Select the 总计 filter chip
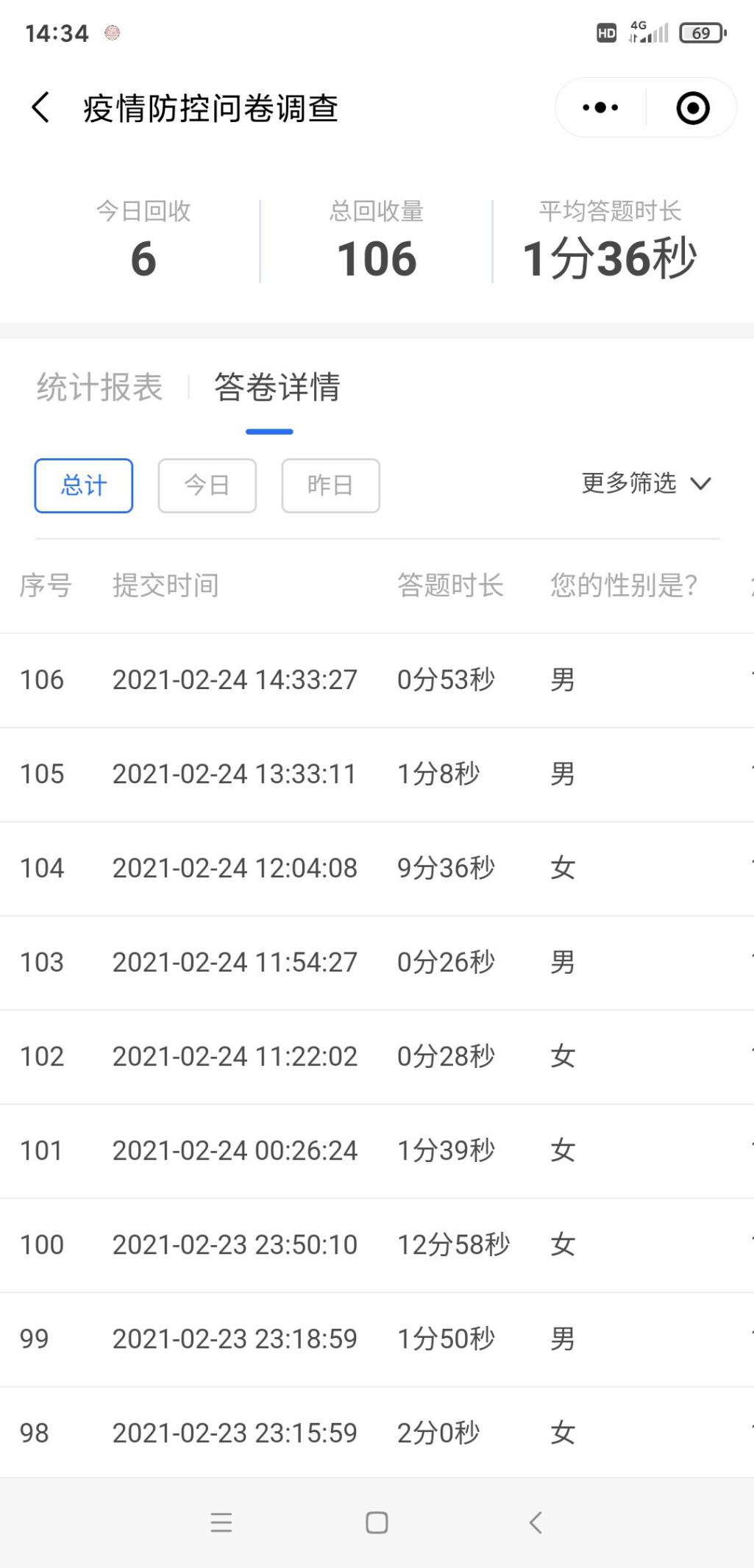The height and width of the screenshot is (1568, 754). 84,485
